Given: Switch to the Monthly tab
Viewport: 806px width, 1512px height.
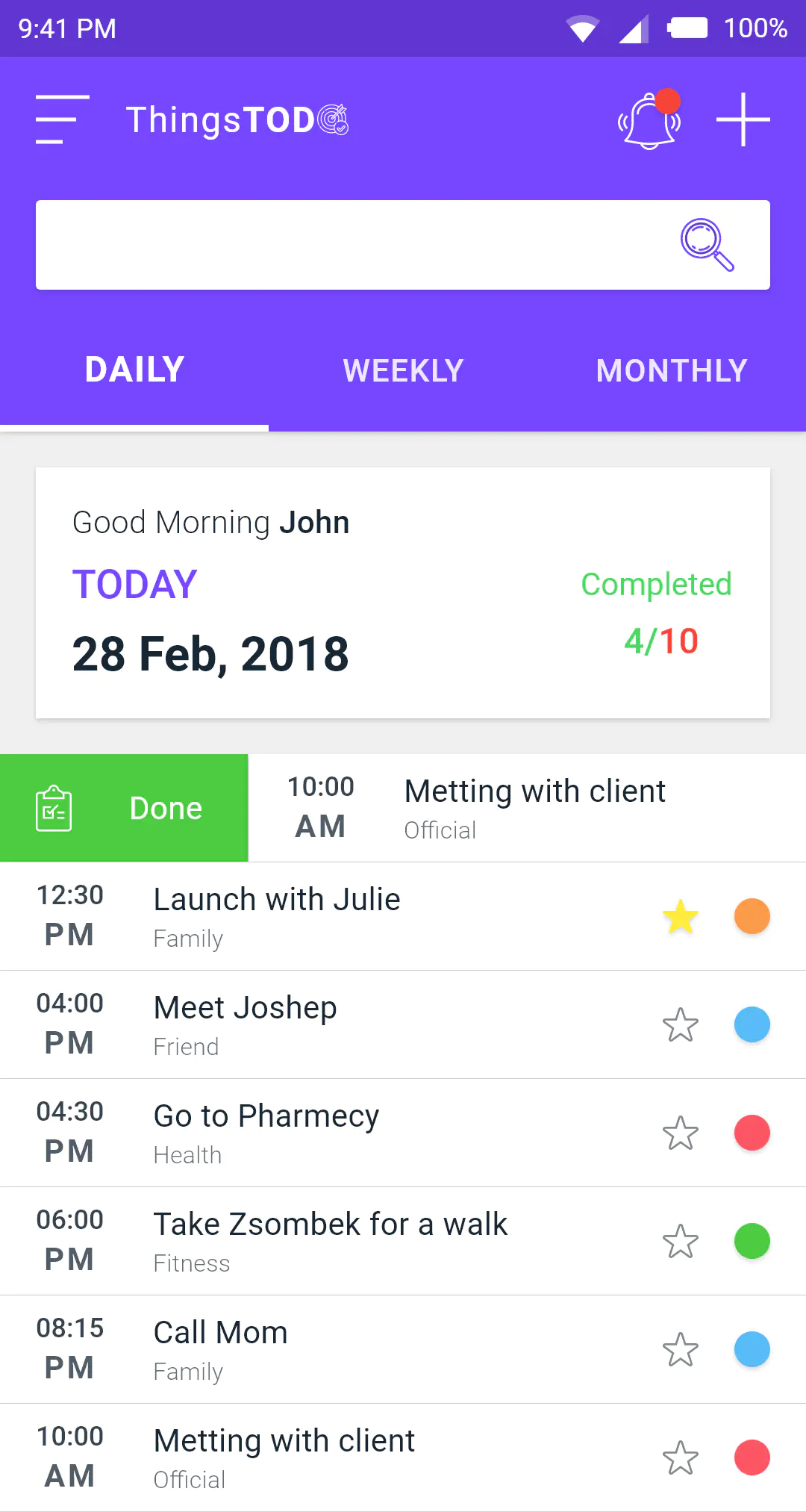Looking at the screenshot, I should [672, 371].
